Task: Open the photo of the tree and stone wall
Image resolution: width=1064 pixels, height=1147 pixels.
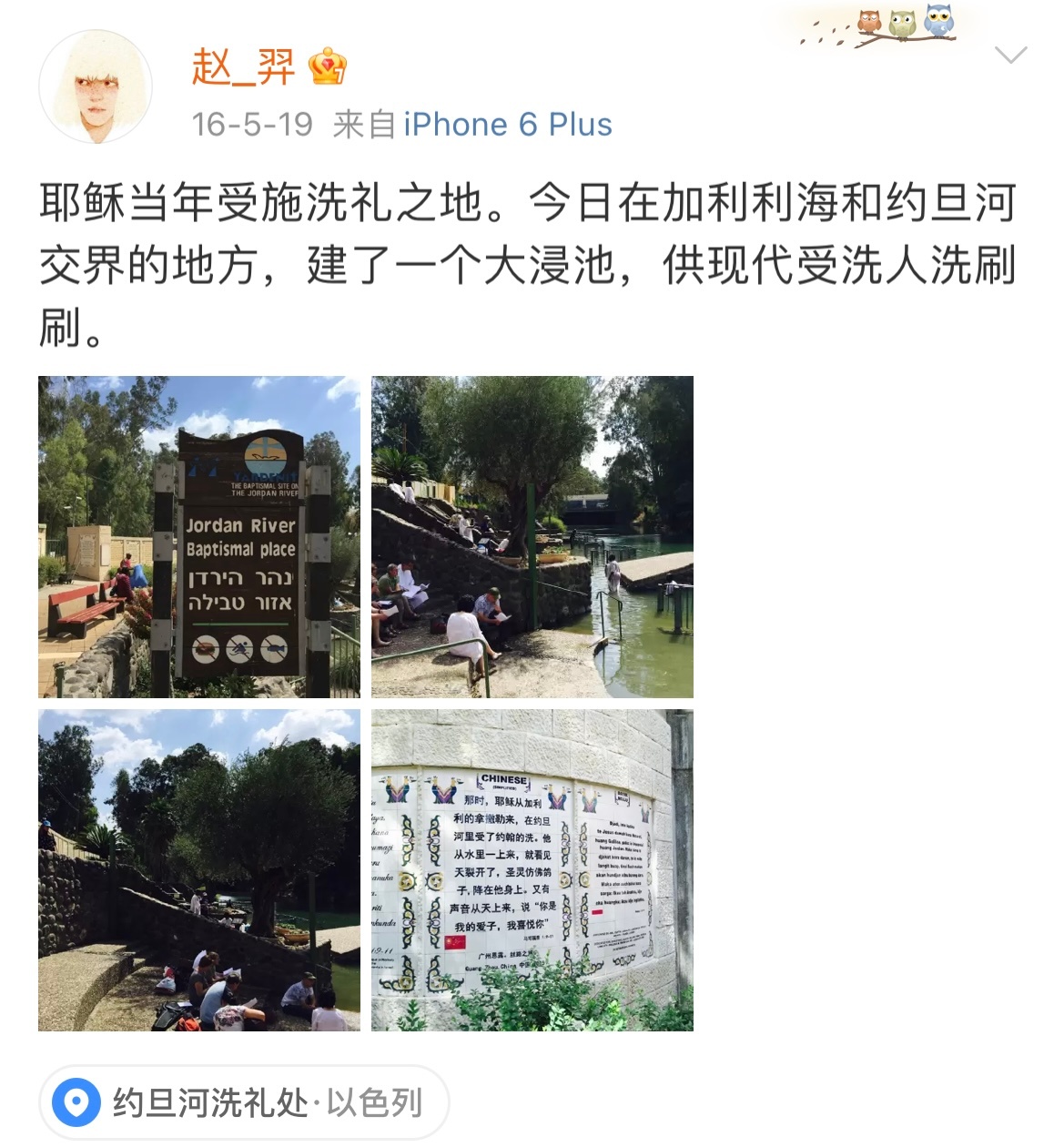Action: (199, 870)
